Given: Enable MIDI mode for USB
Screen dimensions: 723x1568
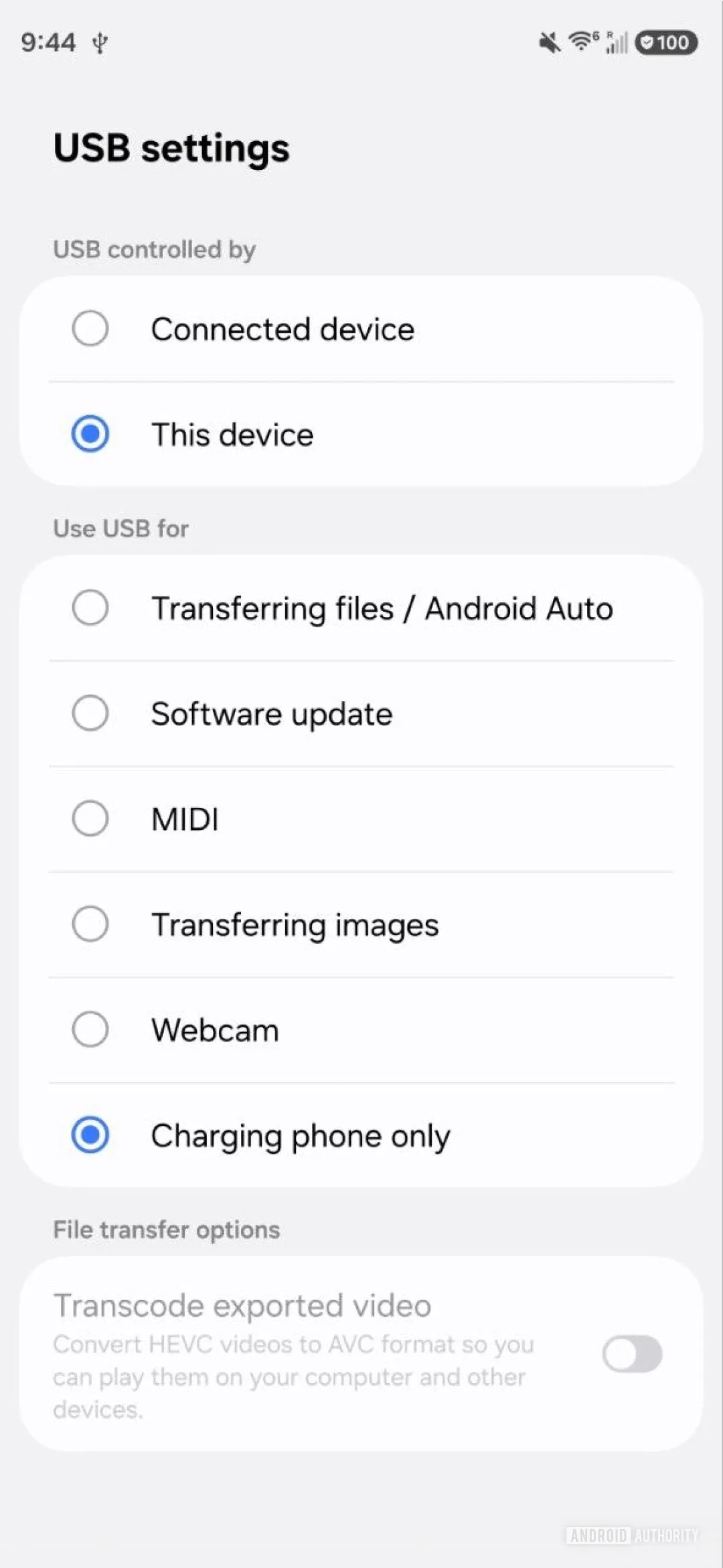Looking at the screenshot, I should 90,818.
